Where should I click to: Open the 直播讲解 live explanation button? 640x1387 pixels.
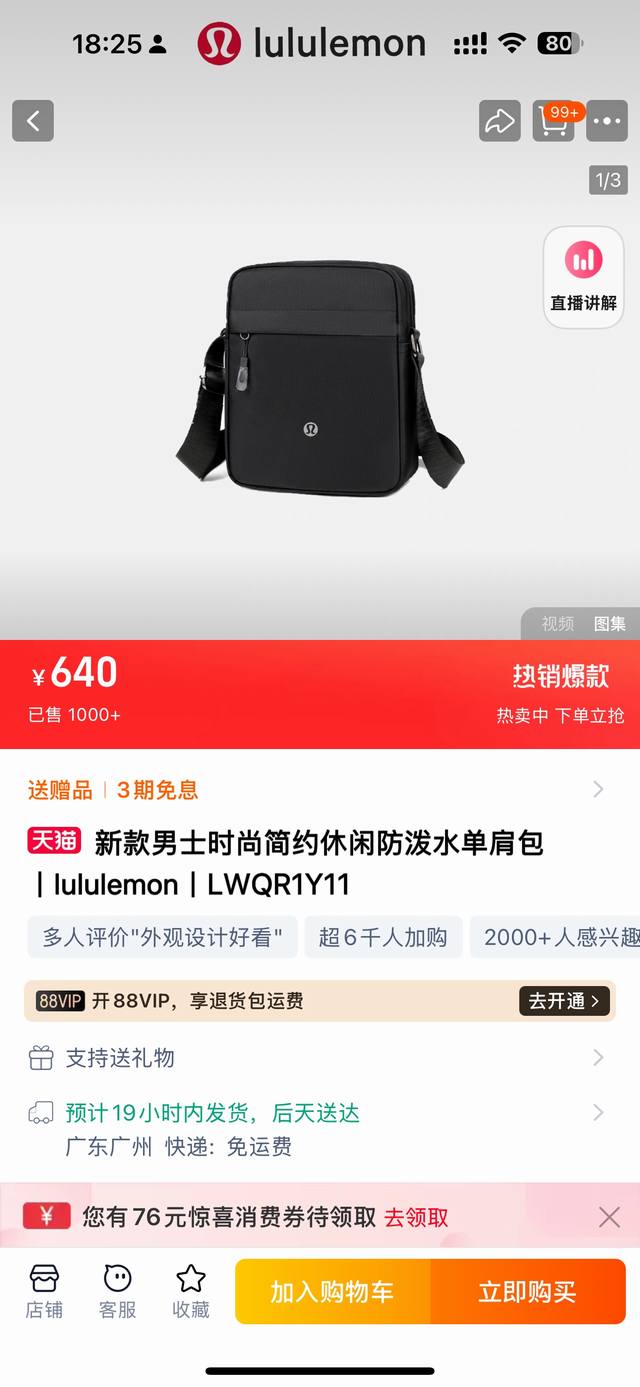tap(584, 277)
